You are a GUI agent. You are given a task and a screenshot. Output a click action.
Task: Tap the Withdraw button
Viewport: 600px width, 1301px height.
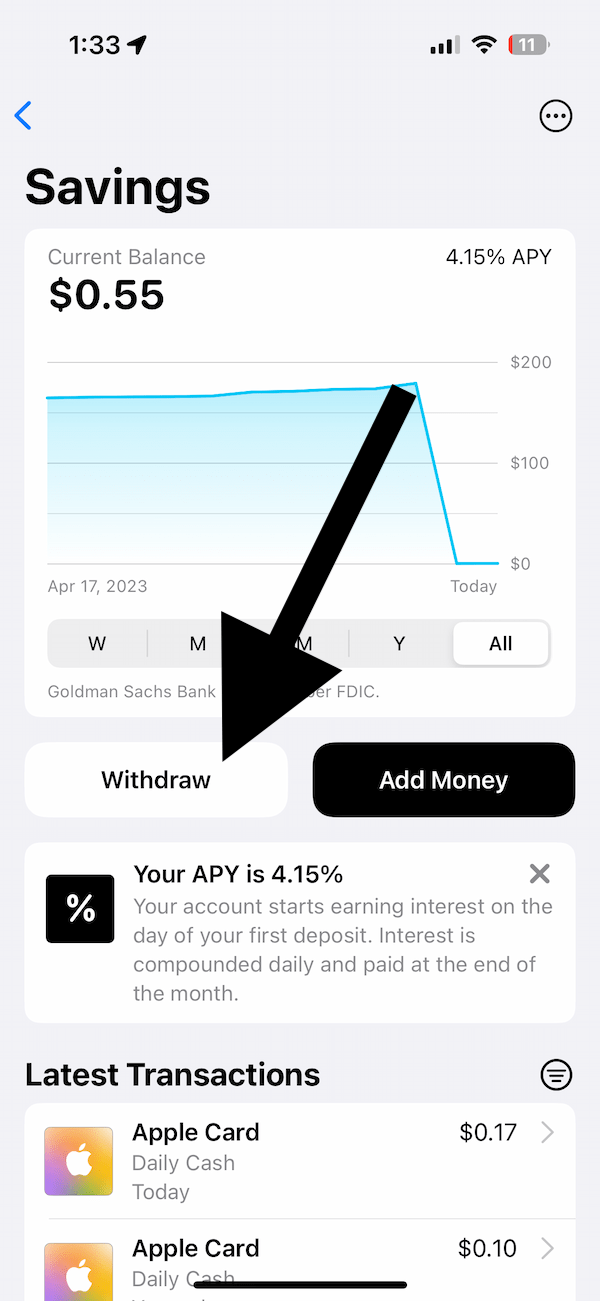click(156, 780)
